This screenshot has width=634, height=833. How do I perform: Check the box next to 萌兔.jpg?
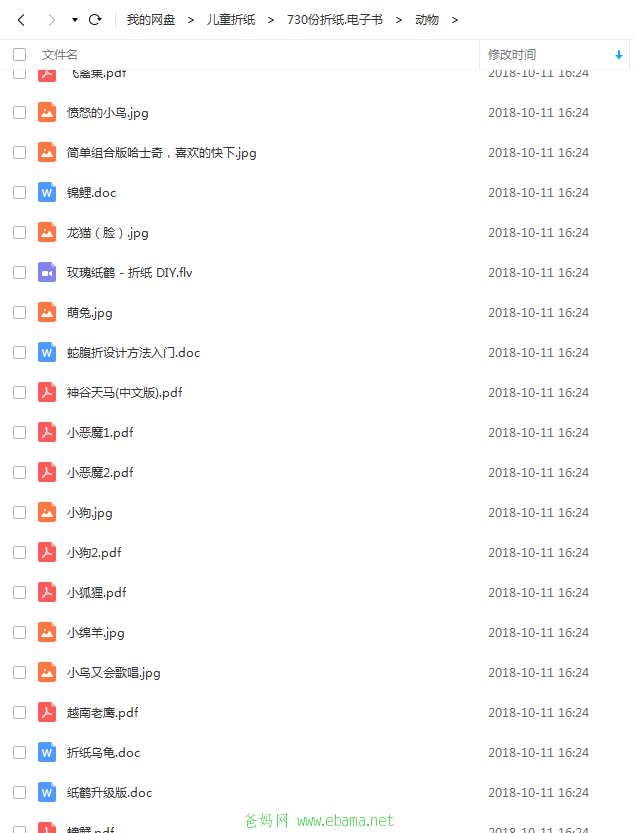[19, 313]
